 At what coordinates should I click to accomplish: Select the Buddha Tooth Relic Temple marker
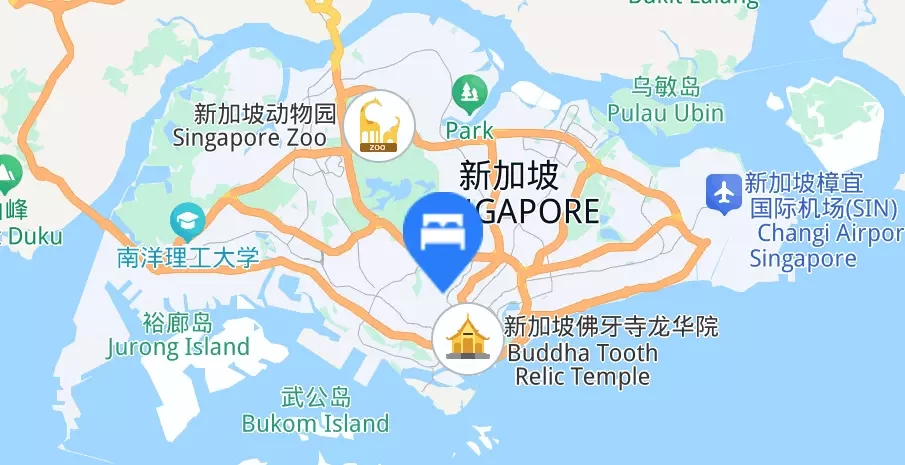click(x=468, y=338)
